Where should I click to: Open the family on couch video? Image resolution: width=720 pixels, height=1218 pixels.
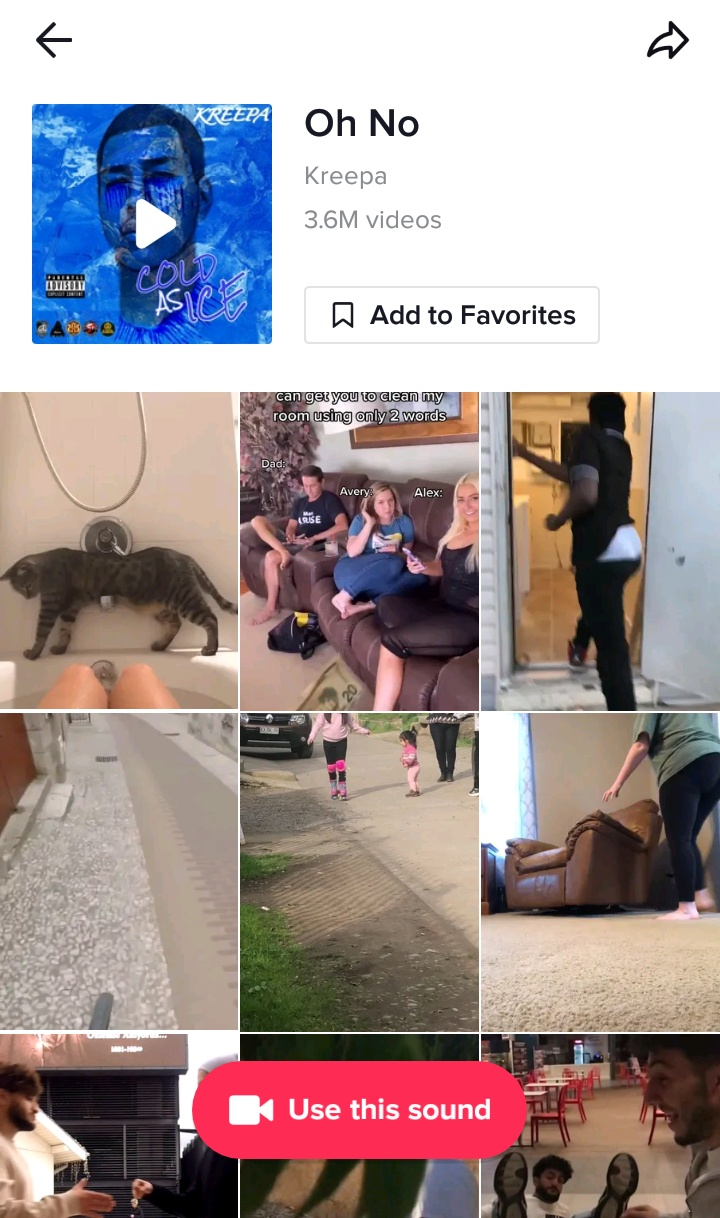tap(359, 550)
